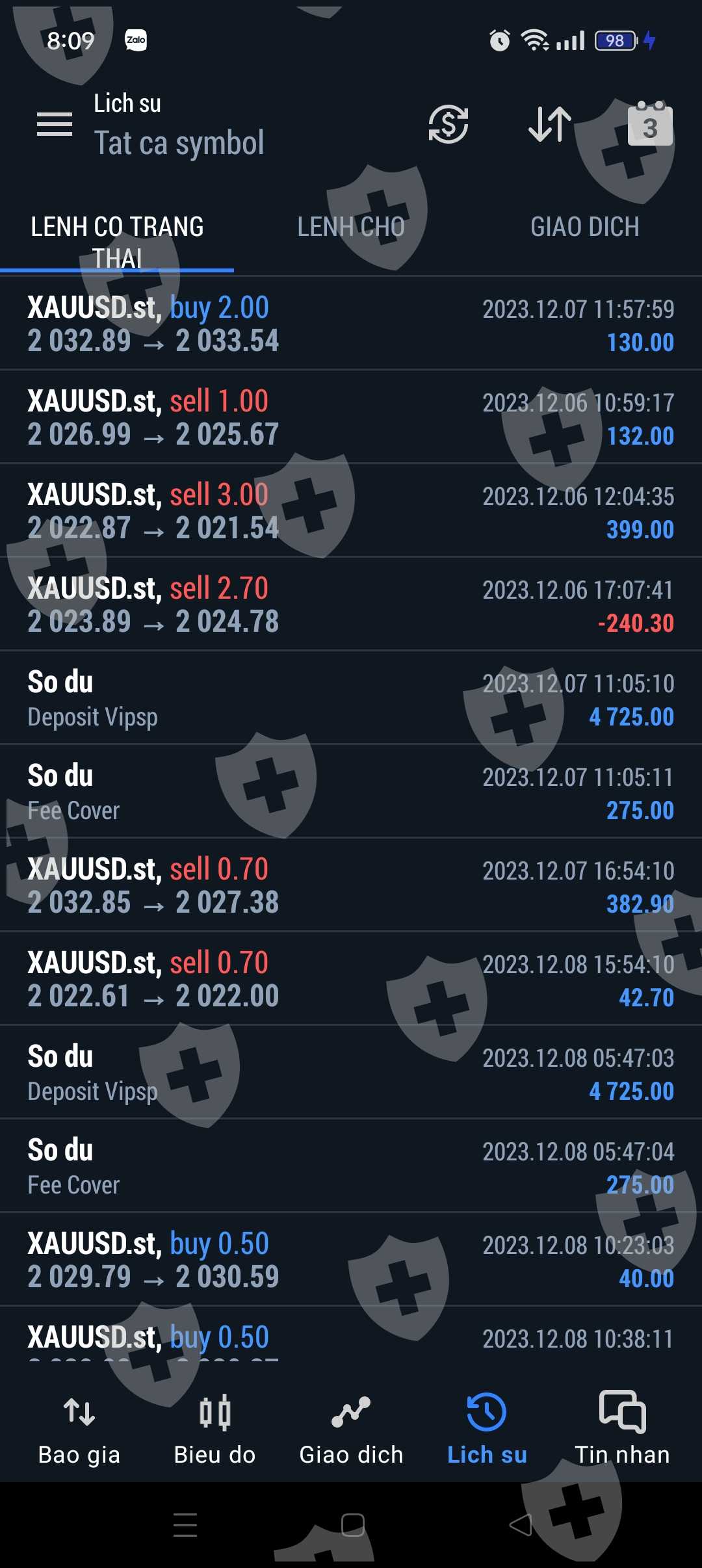702x1568 pixels.
Task: View the XAUUSD.st sell 2.70 order
Action: tap(351, 605)
